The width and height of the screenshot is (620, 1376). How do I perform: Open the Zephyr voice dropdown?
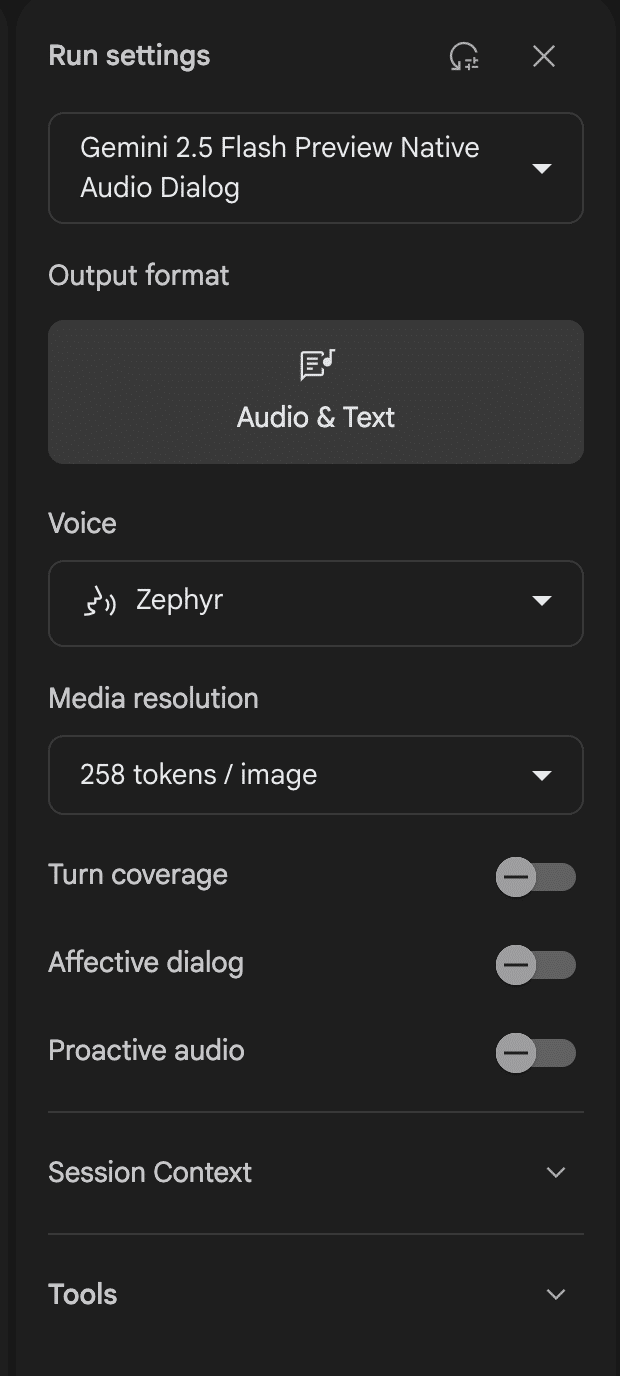[x=315, y=602]
